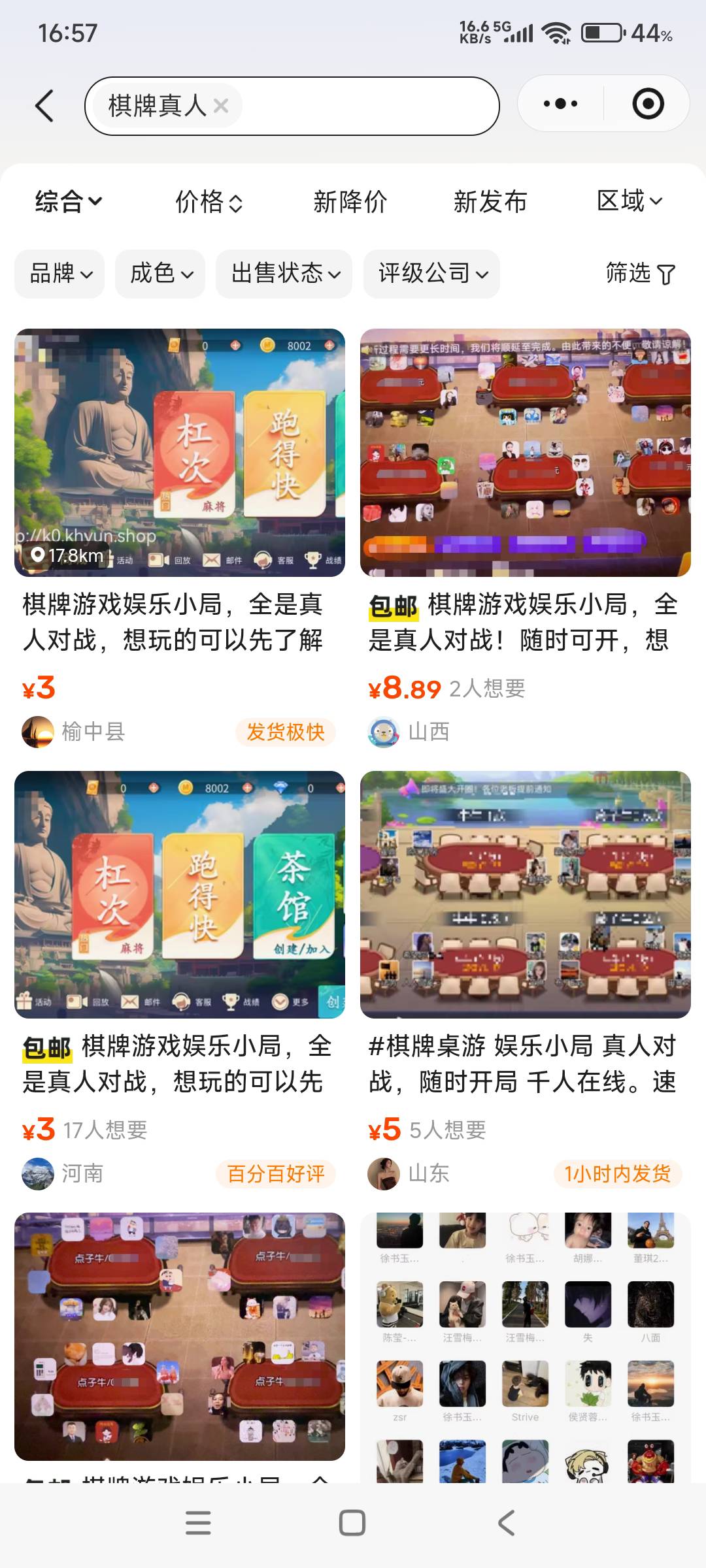Expand the 综合 sort dropdown

[69, 201]
